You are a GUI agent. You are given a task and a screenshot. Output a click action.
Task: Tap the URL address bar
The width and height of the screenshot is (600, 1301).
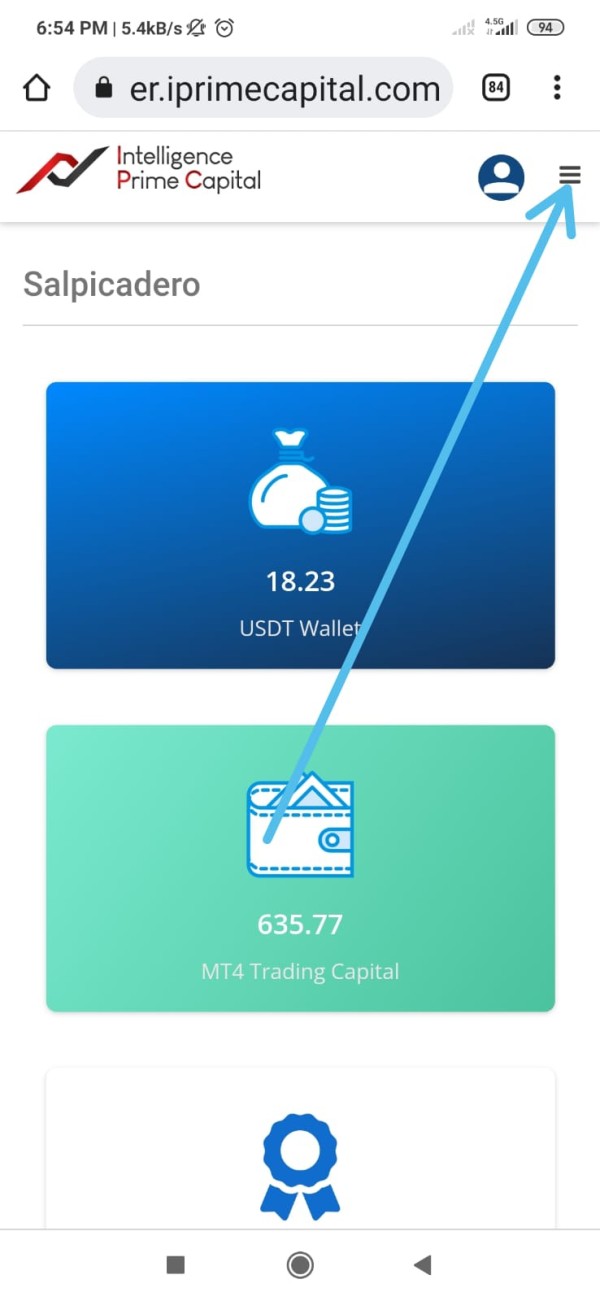point(264,88)
